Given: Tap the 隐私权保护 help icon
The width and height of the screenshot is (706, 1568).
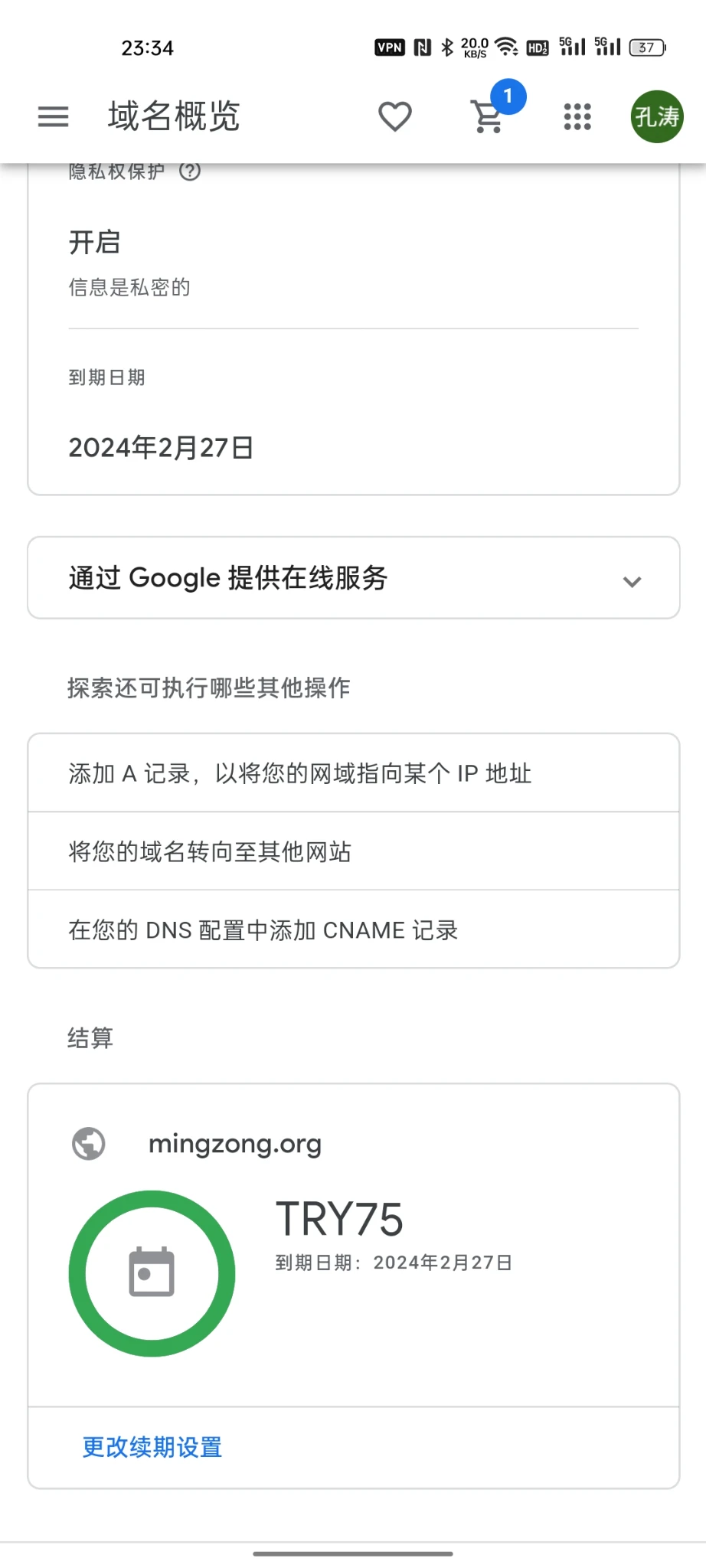Looking at the screenshot, I should pos(190,171).
